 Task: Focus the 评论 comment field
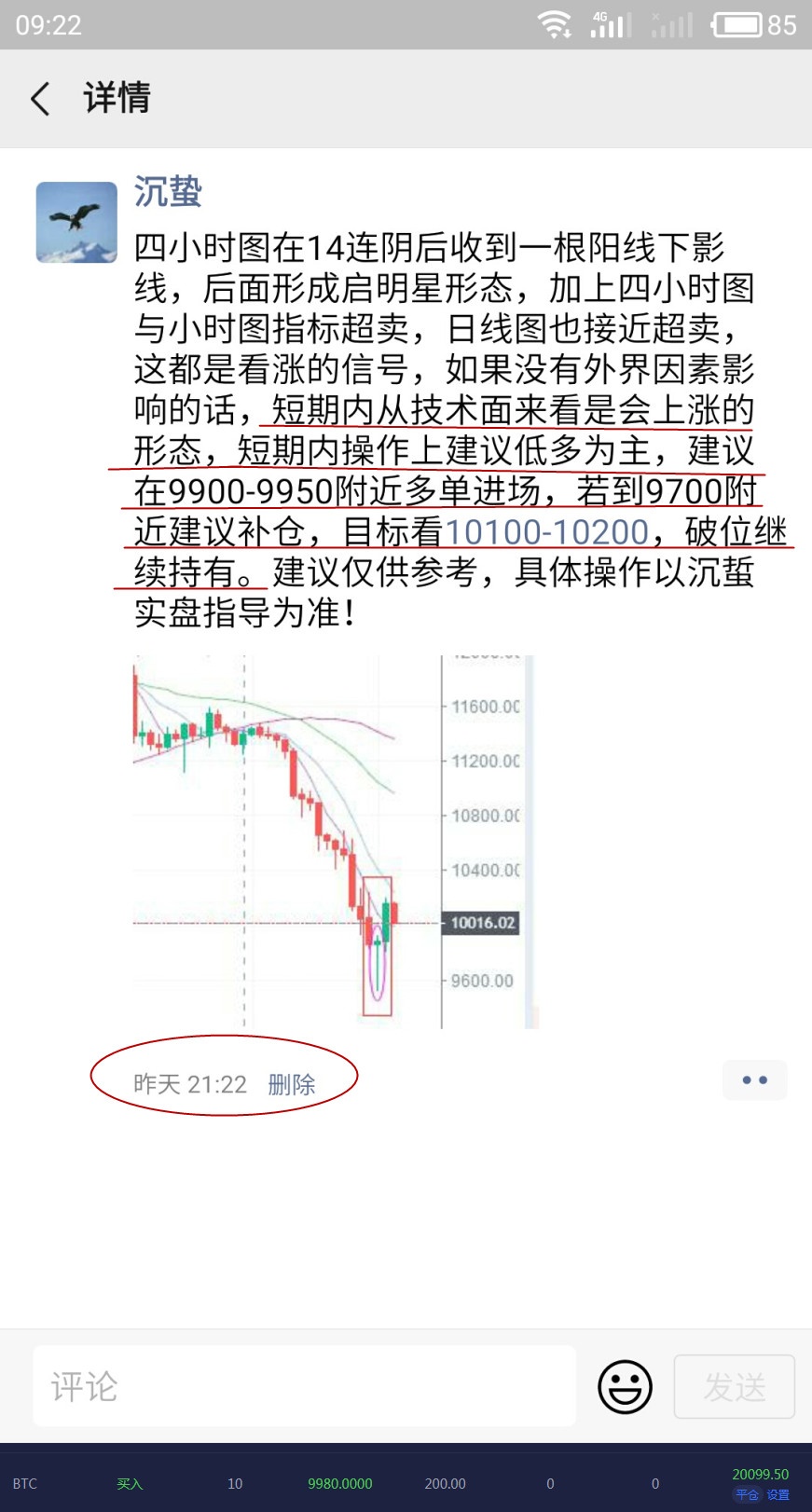pyautogui.click(x=304, y=1386)
